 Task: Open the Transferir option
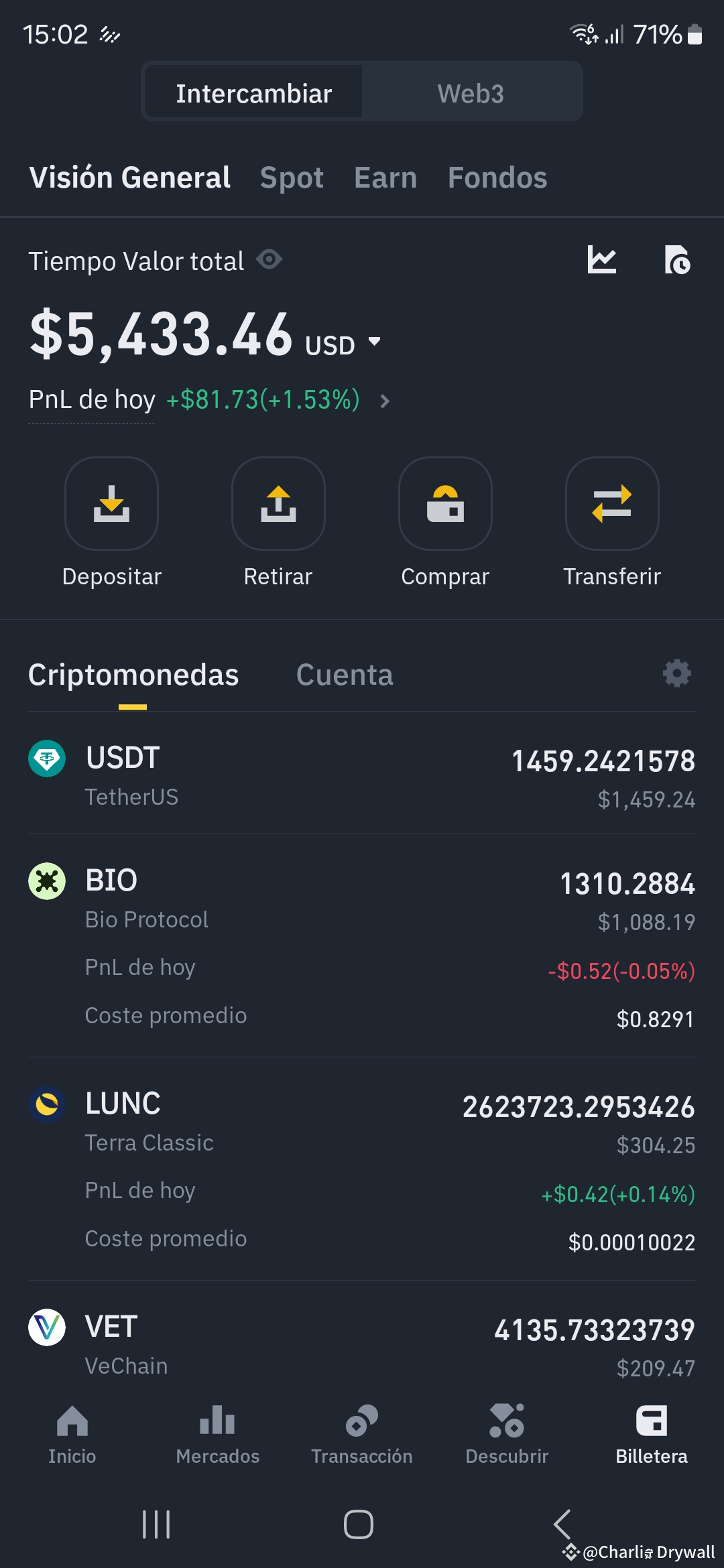click(x=612, y=504)
